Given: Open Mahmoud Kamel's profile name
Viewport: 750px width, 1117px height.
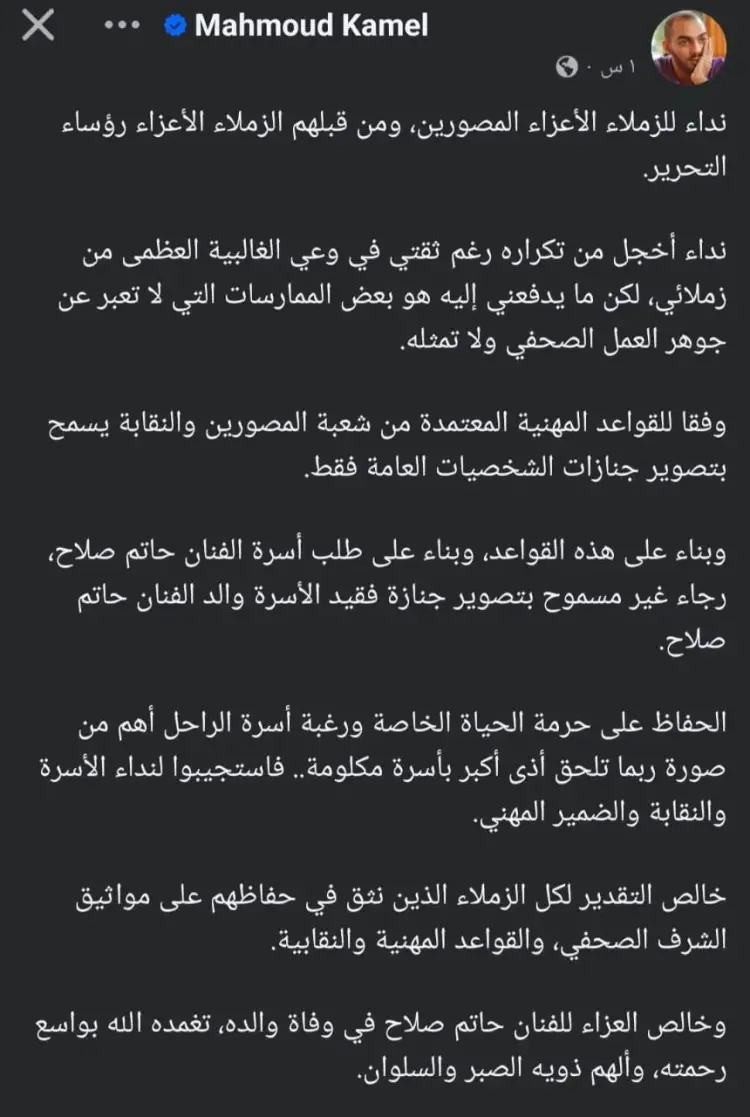Looking at the screenshot, I should [311, 26].
